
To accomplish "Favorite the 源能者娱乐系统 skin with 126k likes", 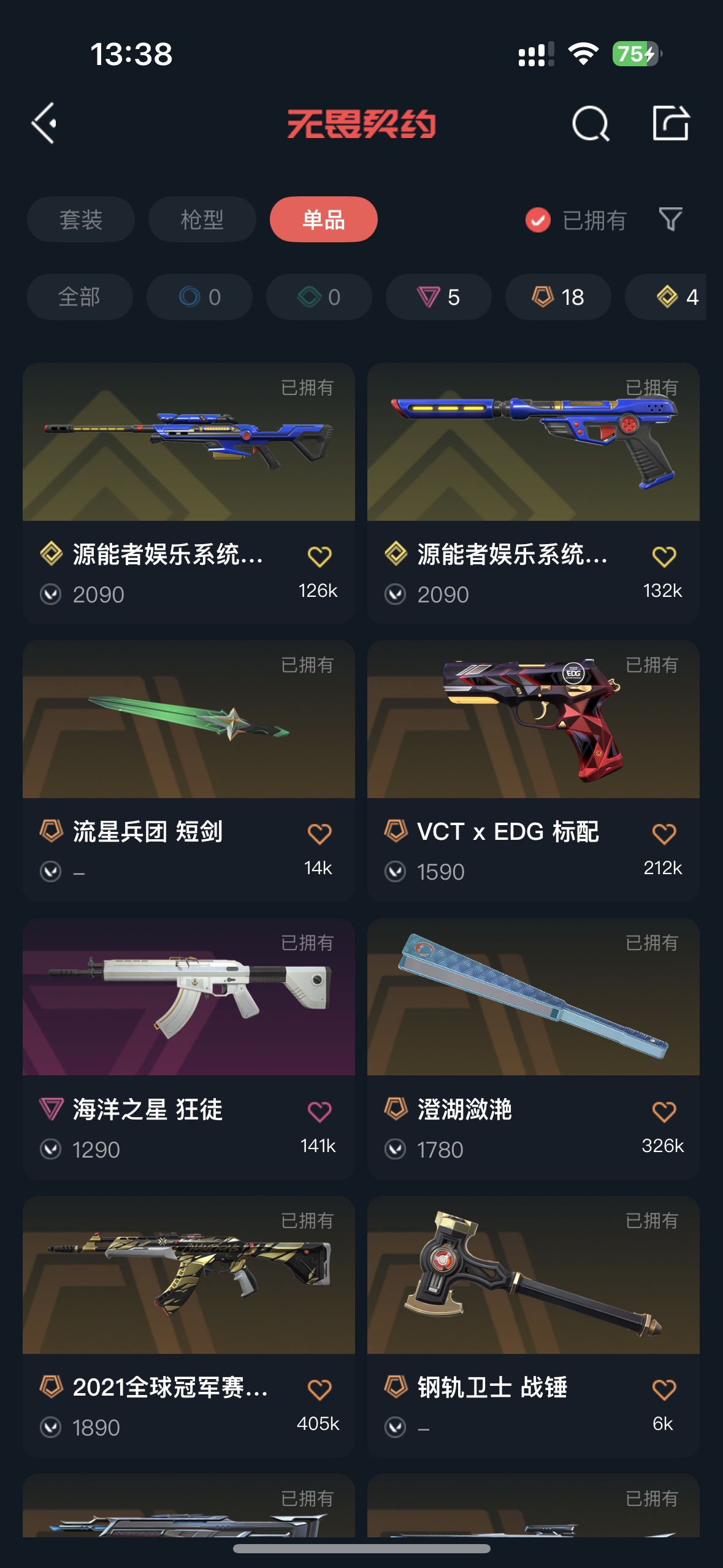I will tap(319, 557).
